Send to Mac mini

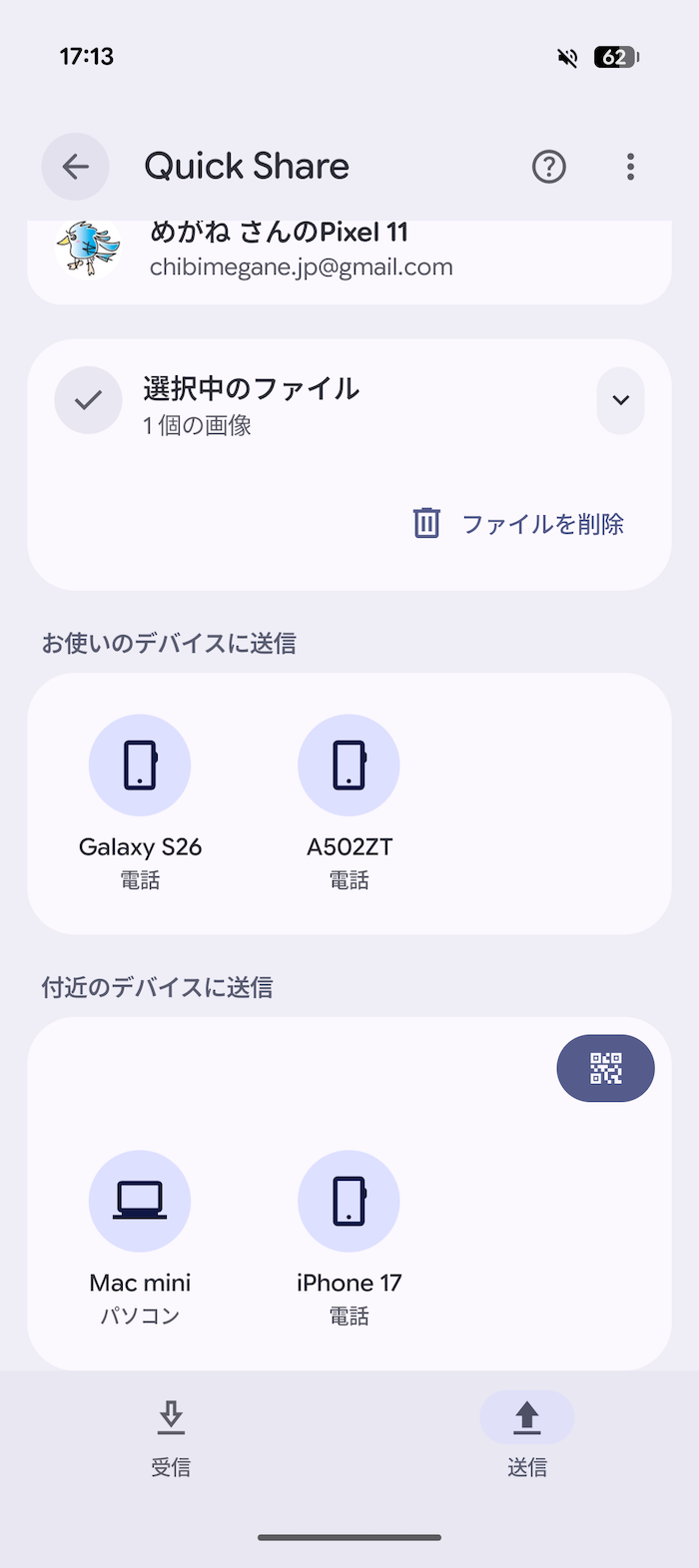click(140, 1238)
